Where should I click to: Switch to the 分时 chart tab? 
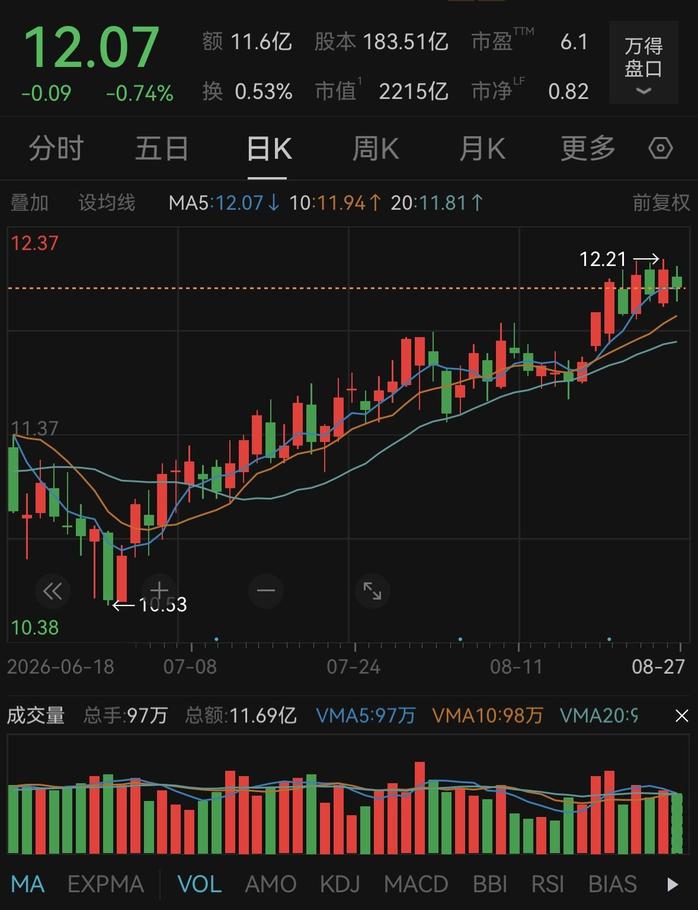[56, 149]
